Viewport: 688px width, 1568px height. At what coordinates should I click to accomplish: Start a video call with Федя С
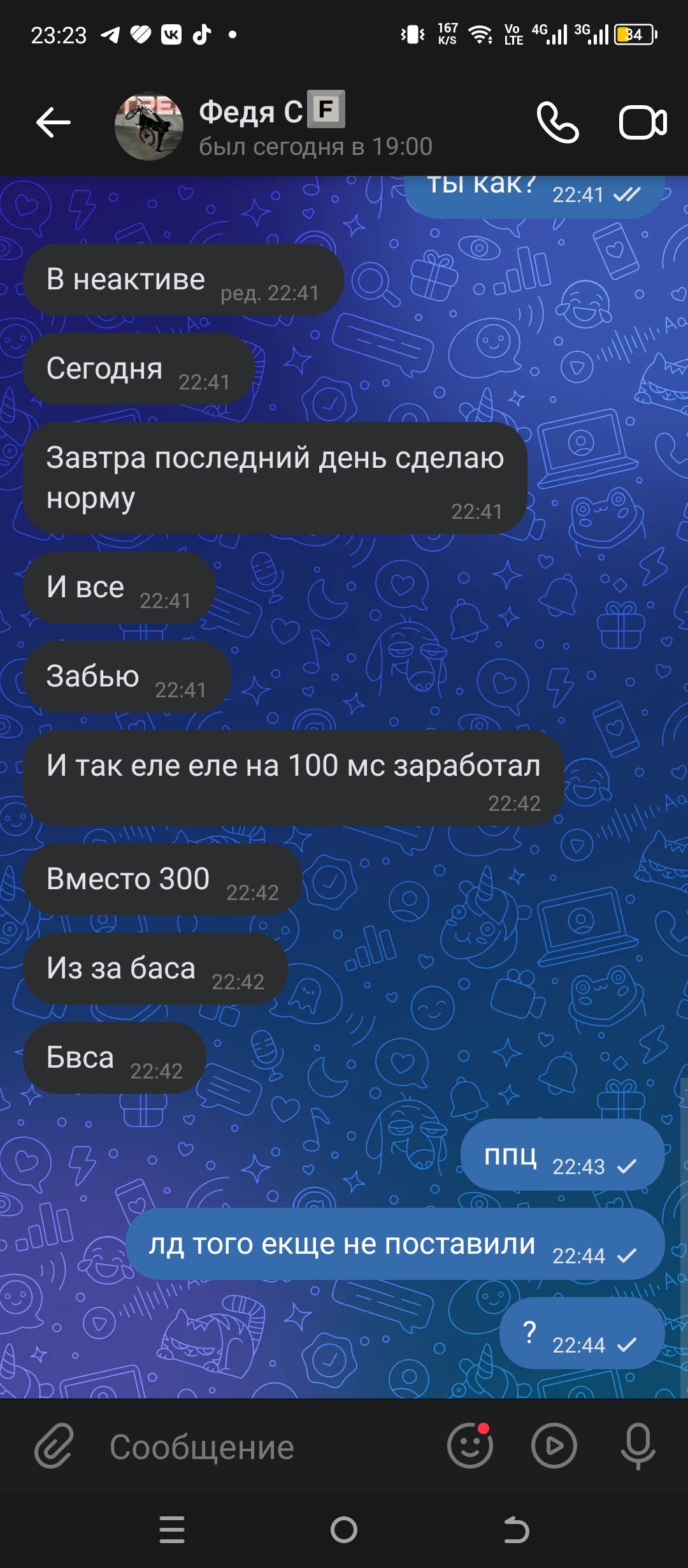642,122
